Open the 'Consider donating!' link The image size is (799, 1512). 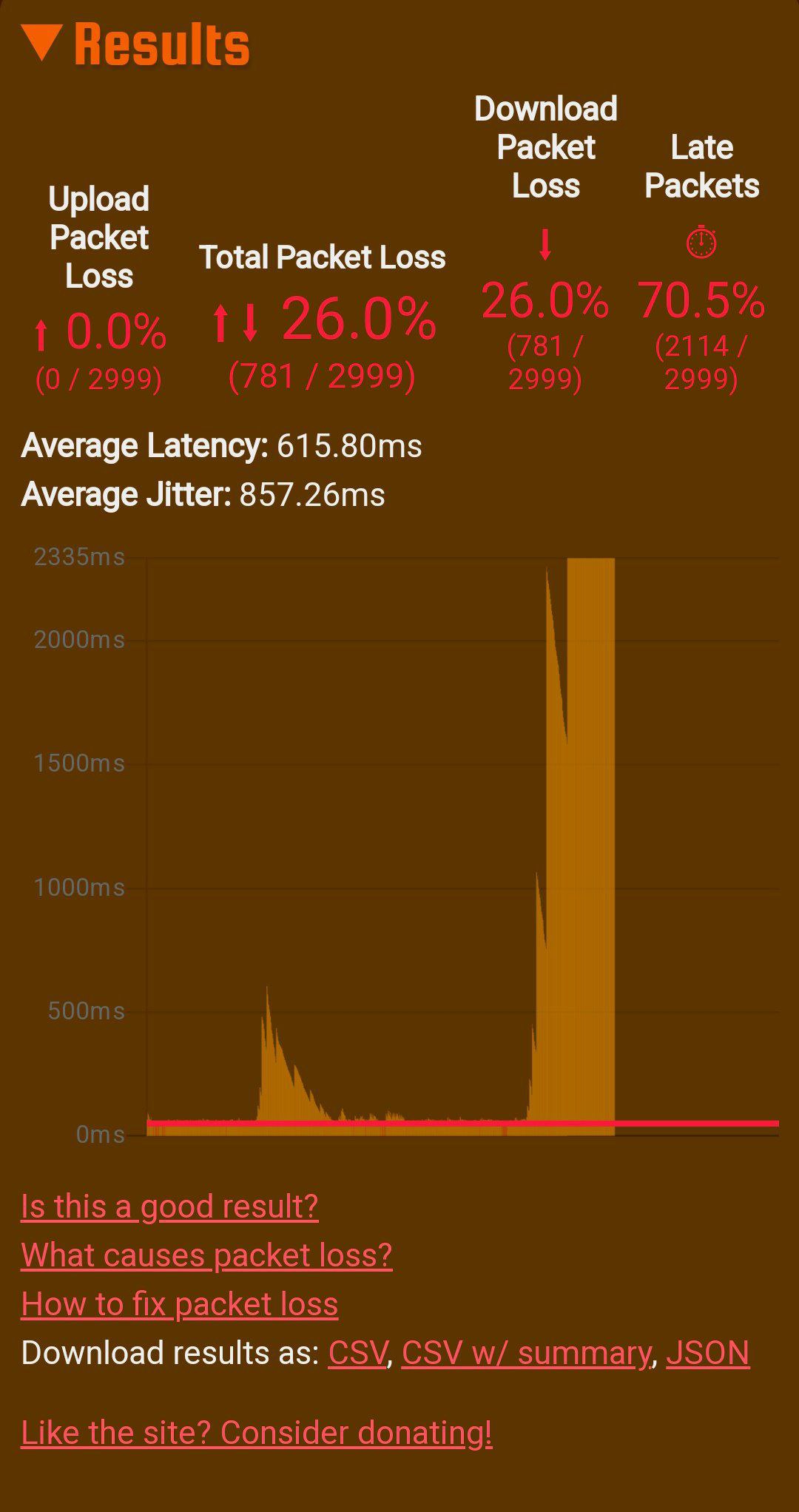coord(256,1433)
